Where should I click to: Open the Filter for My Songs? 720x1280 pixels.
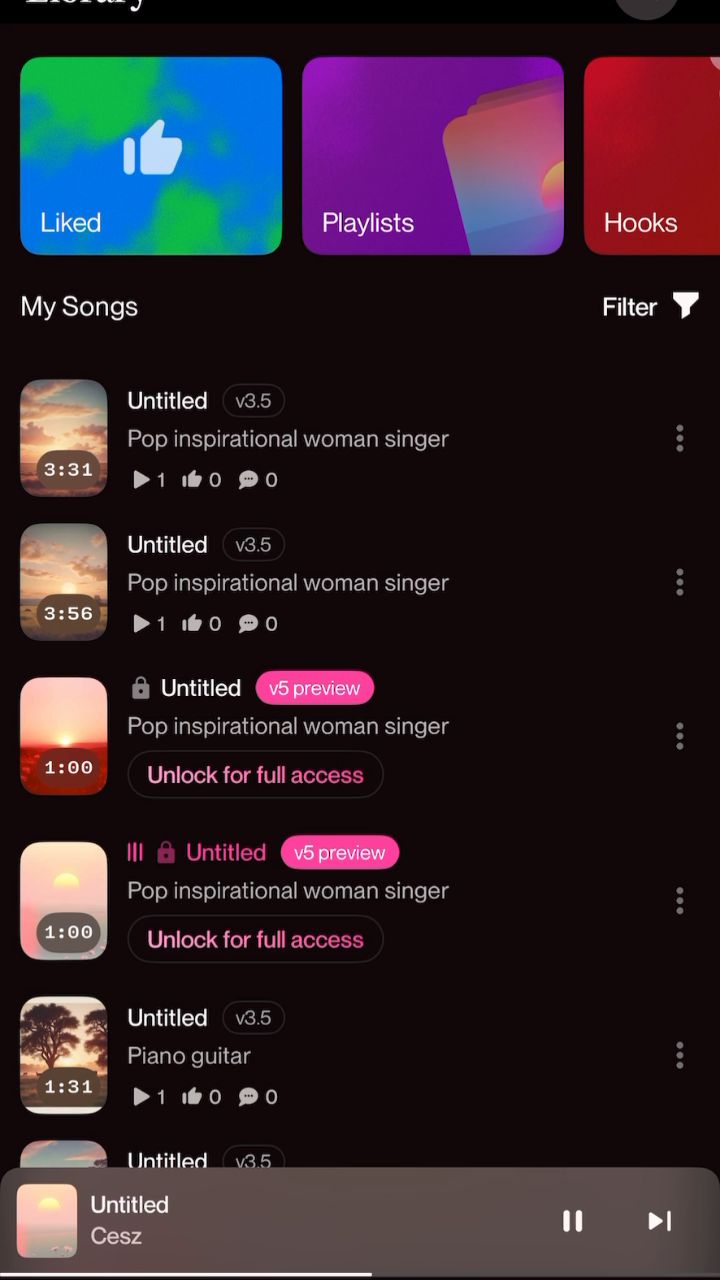(651, 307)
